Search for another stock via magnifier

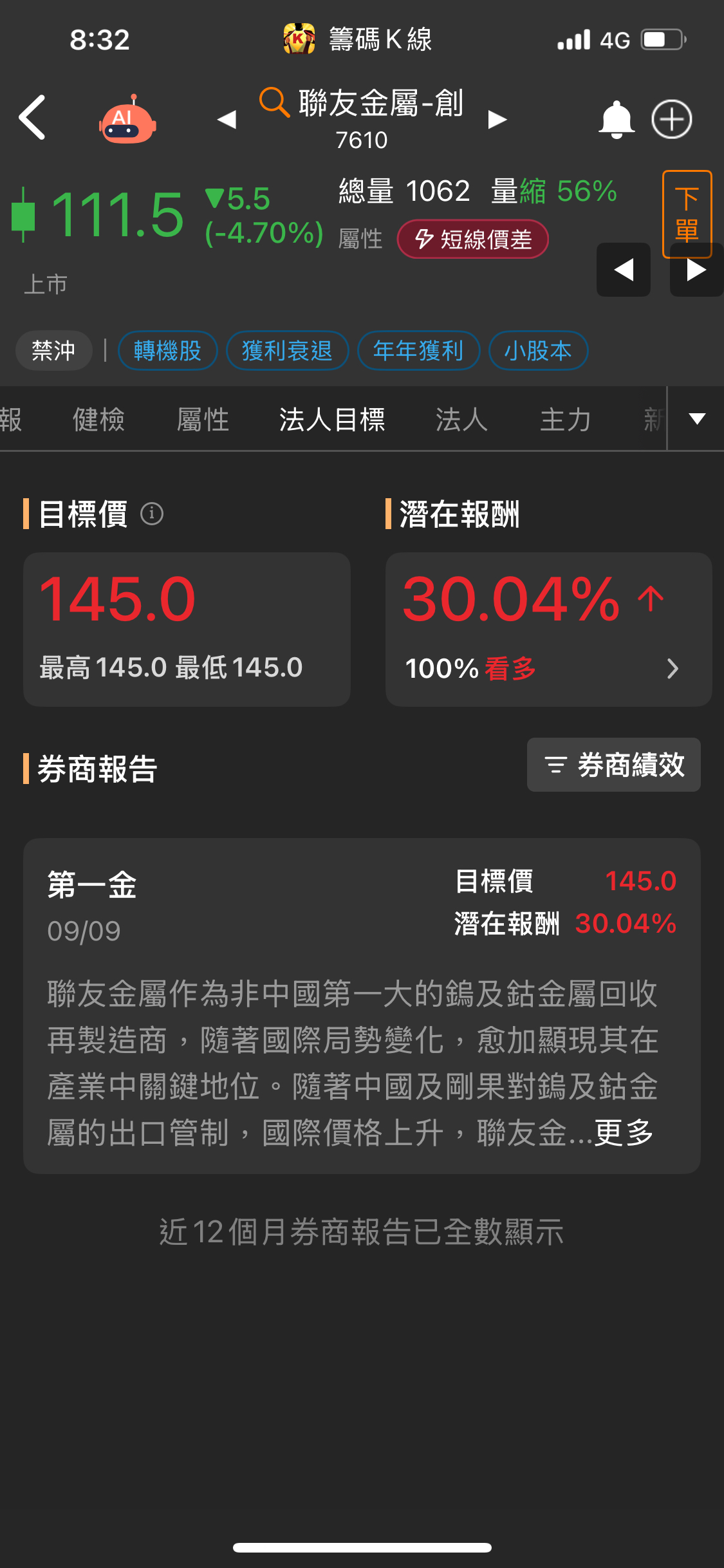[274, 102]
